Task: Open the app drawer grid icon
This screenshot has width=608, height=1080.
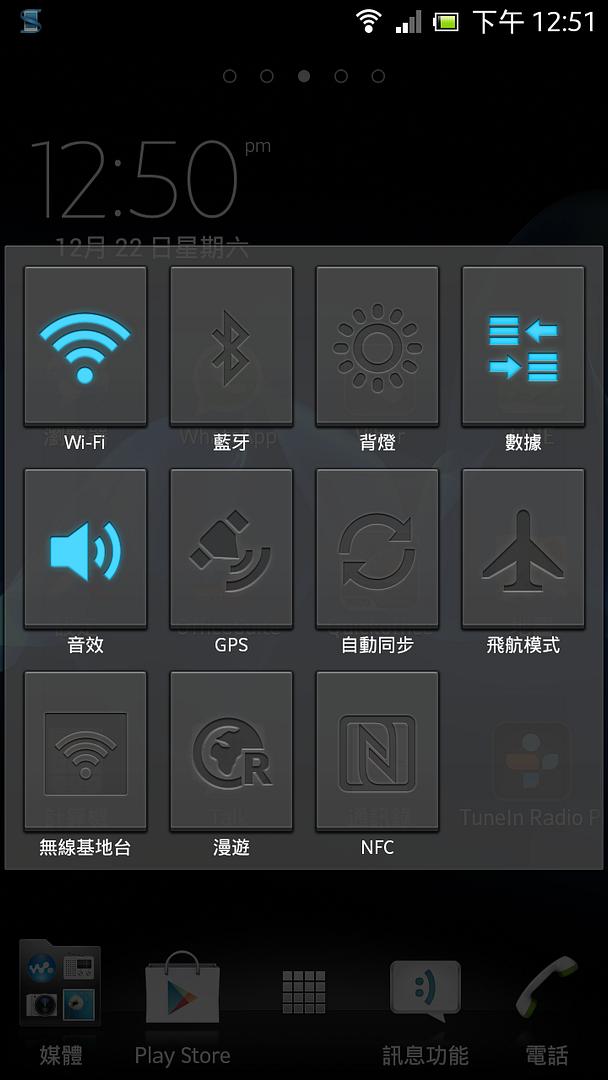Action: (x=304, y=991)
